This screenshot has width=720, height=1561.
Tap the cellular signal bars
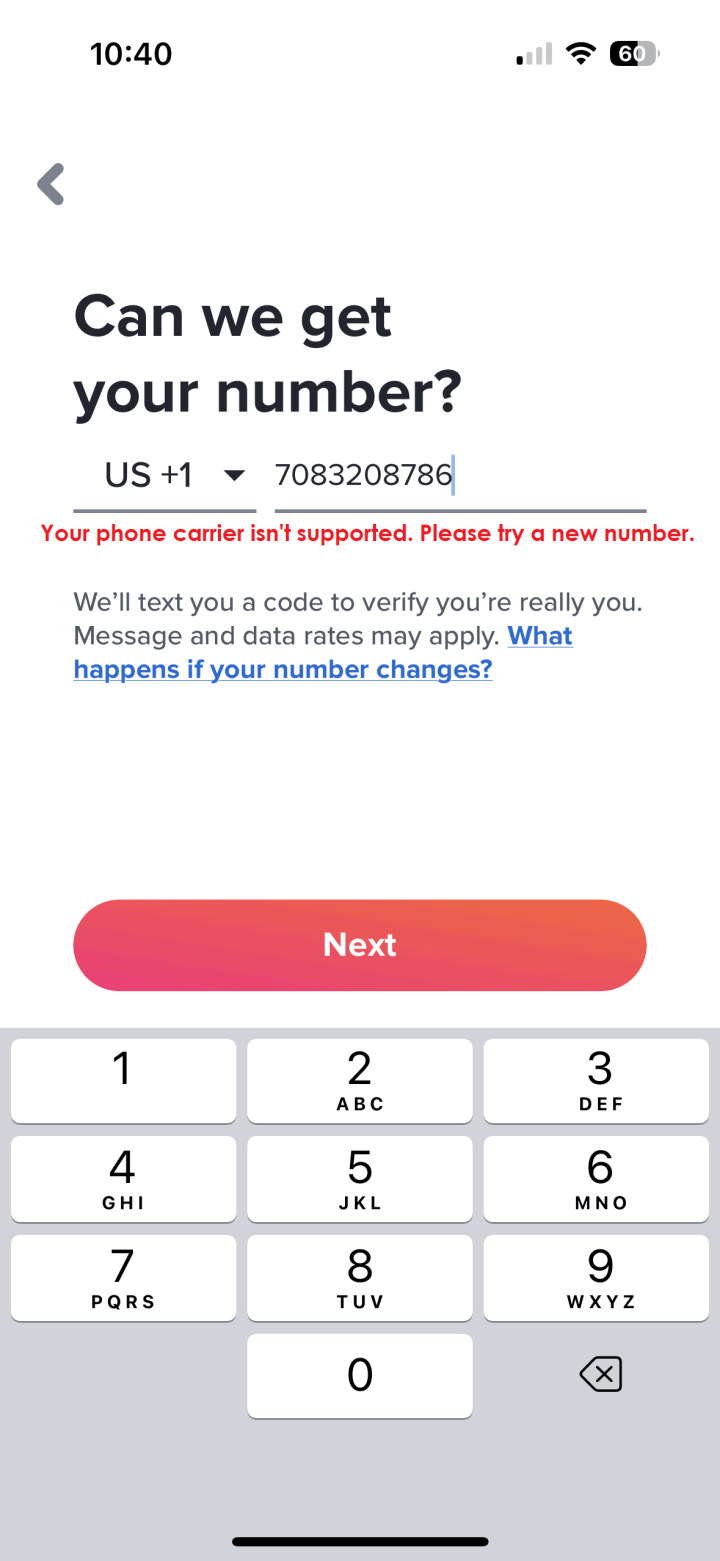coord(531,54)
